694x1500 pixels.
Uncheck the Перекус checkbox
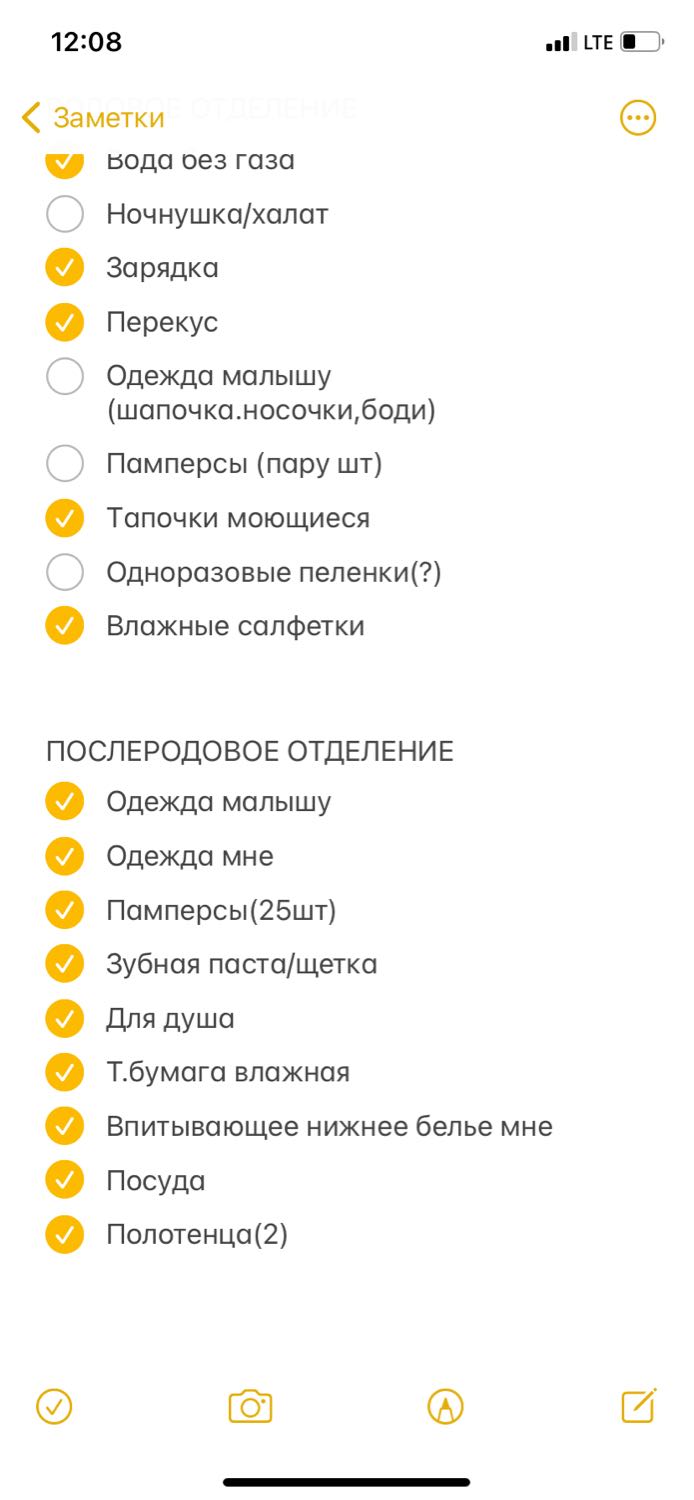click(x=65, y=322)
